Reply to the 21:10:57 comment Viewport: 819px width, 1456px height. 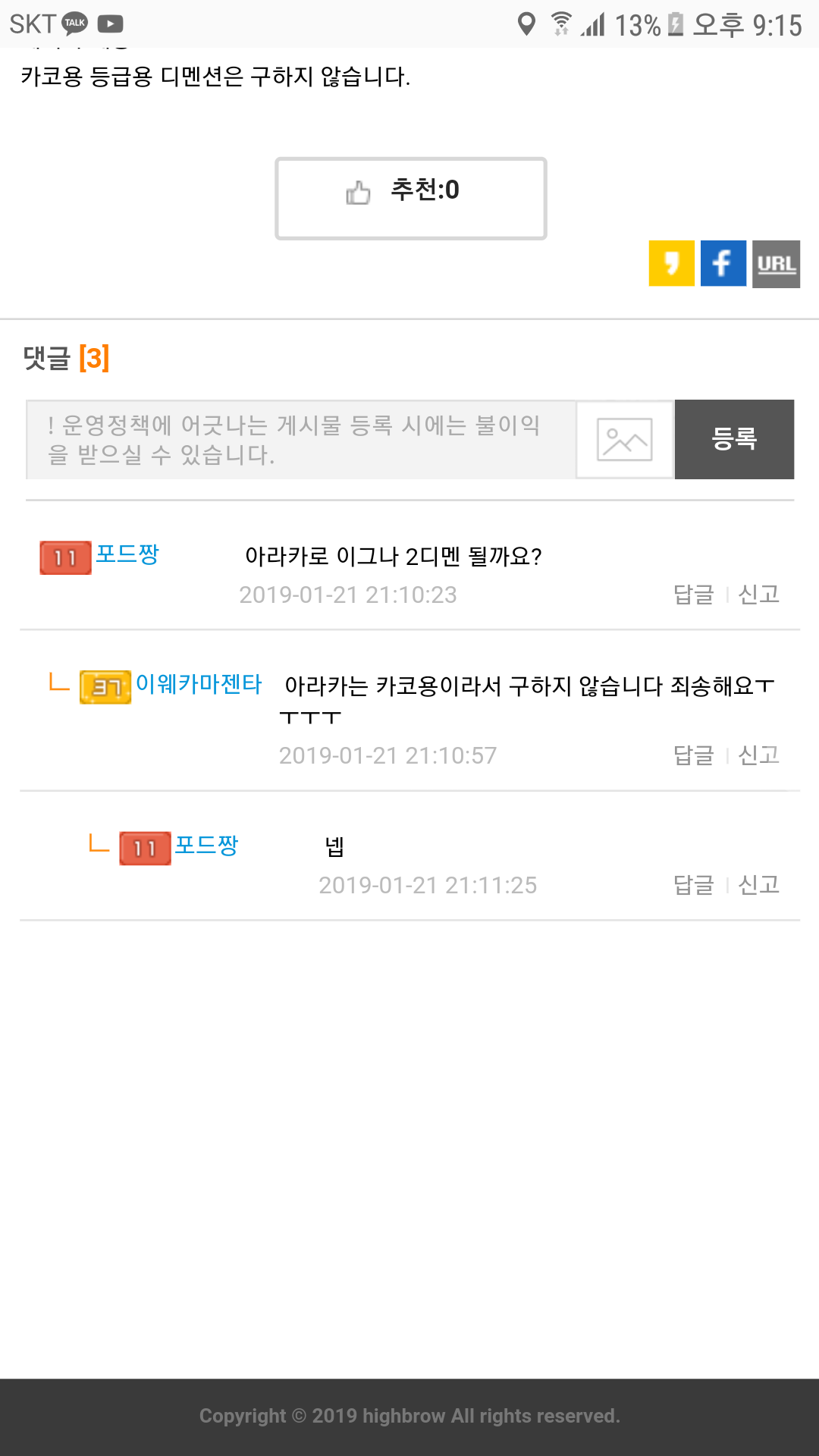tap(694, 755)
